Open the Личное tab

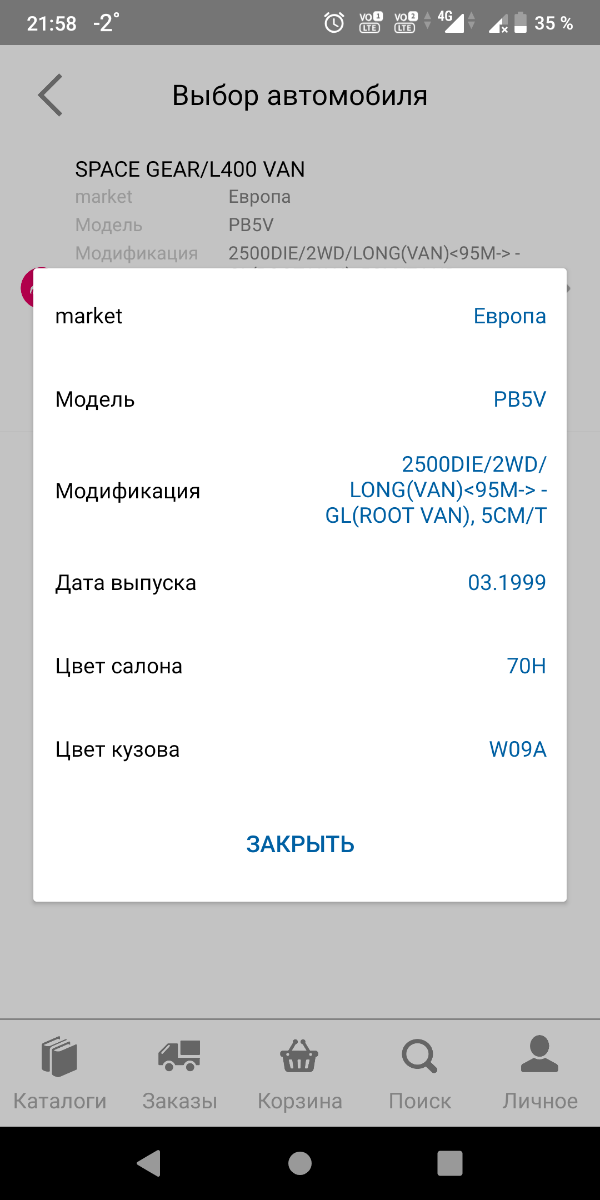[x=540, y=1073]
